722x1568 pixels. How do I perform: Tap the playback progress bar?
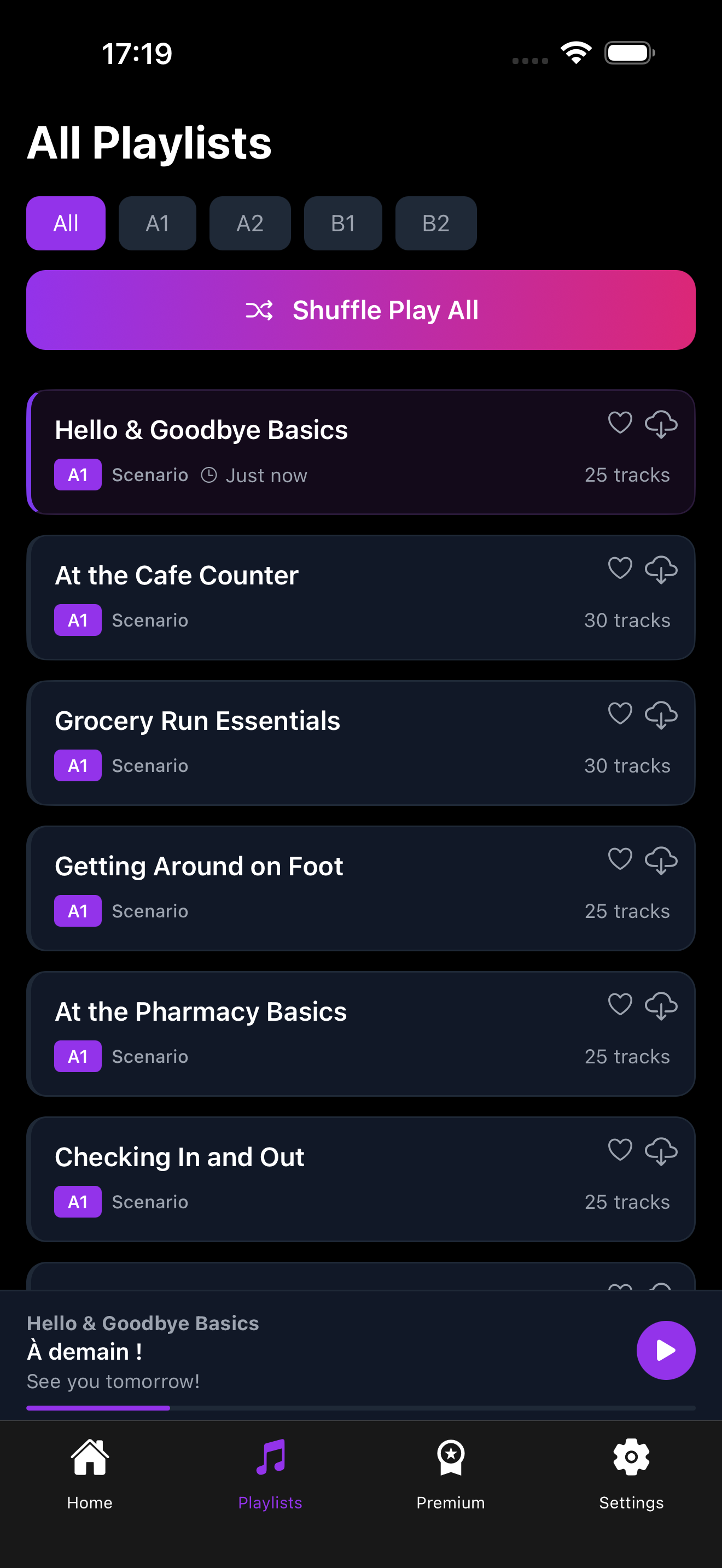361,1408
